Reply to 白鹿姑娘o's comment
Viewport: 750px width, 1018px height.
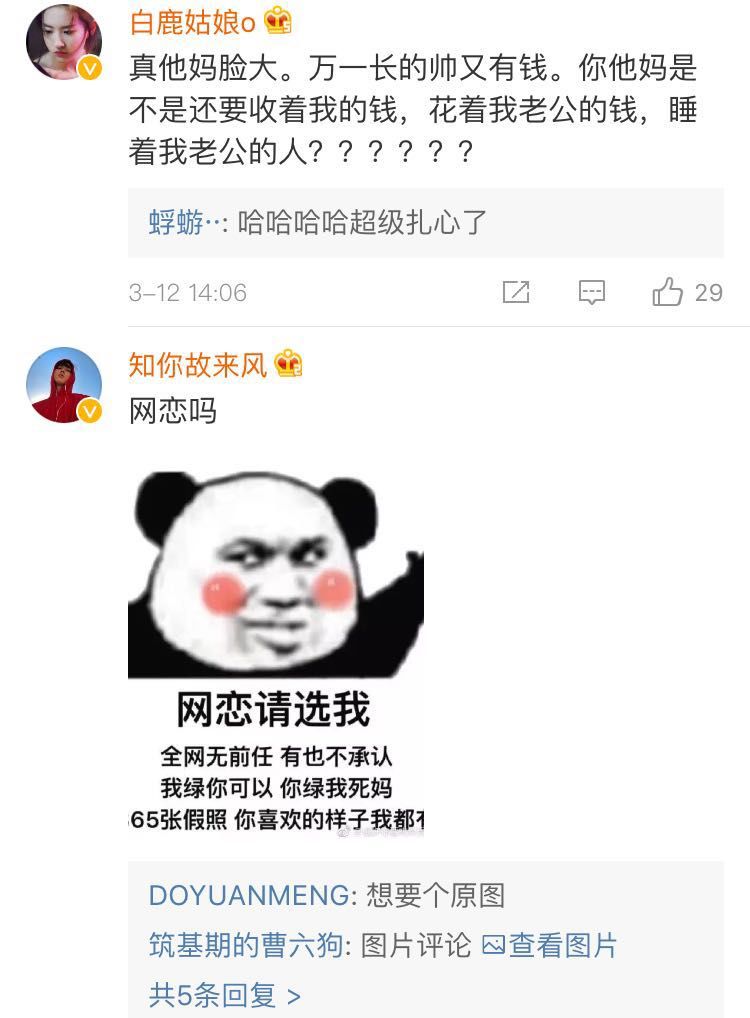click(592, 292)
